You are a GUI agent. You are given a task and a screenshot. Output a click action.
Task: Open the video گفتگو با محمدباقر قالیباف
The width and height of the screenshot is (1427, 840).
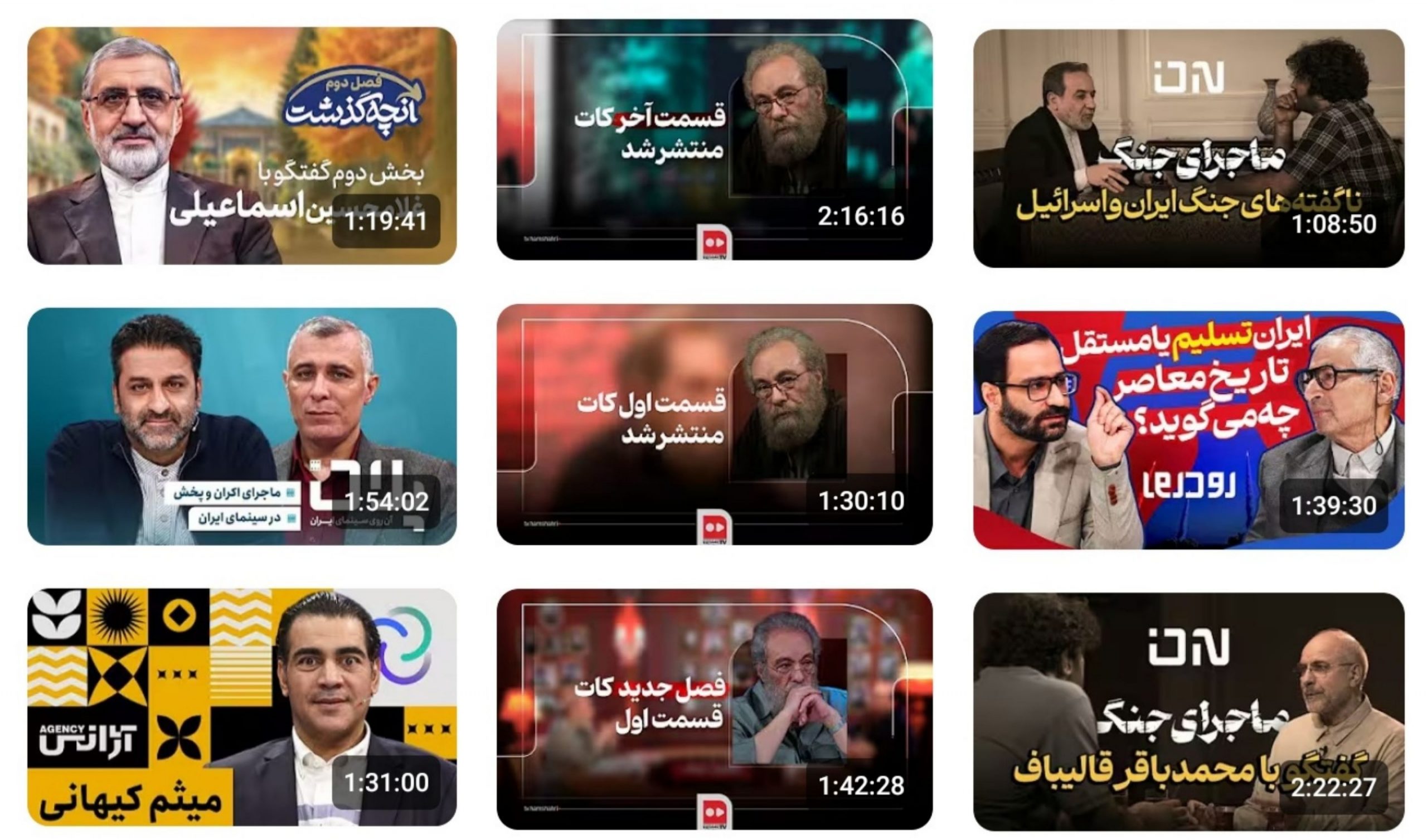[x=1188, y=712]
